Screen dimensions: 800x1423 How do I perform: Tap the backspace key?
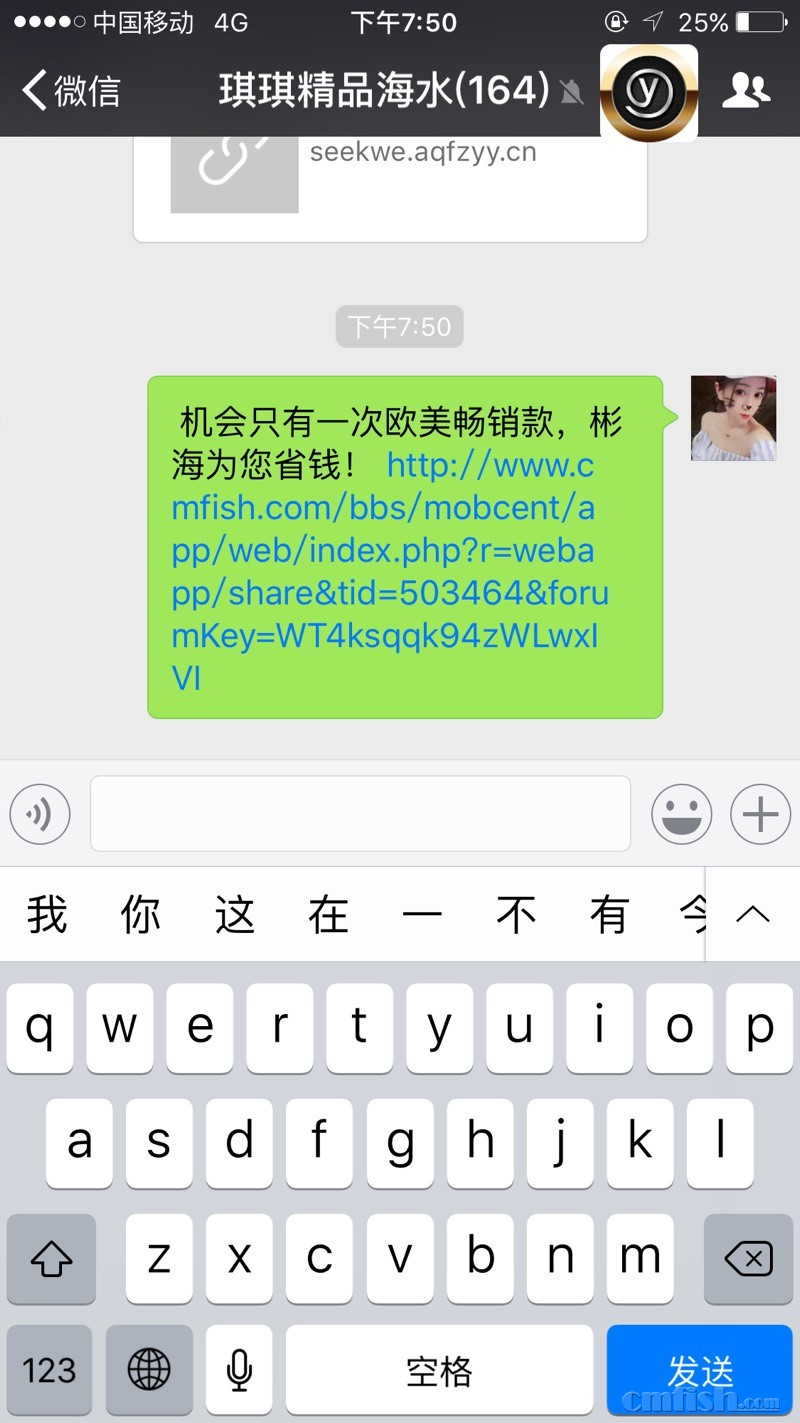[748, 1259]
